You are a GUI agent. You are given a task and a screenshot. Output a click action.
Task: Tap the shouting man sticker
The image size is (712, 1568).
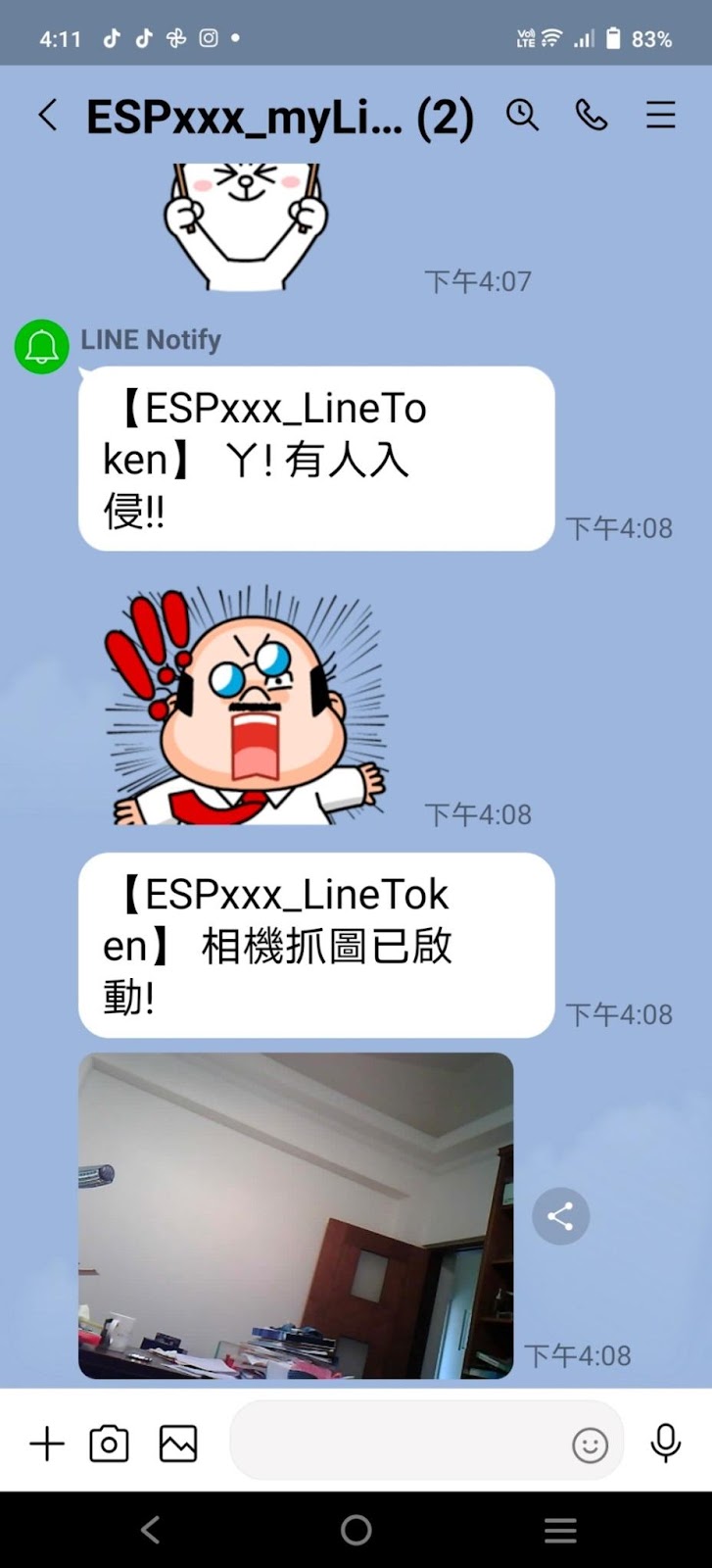pos(247,706)
